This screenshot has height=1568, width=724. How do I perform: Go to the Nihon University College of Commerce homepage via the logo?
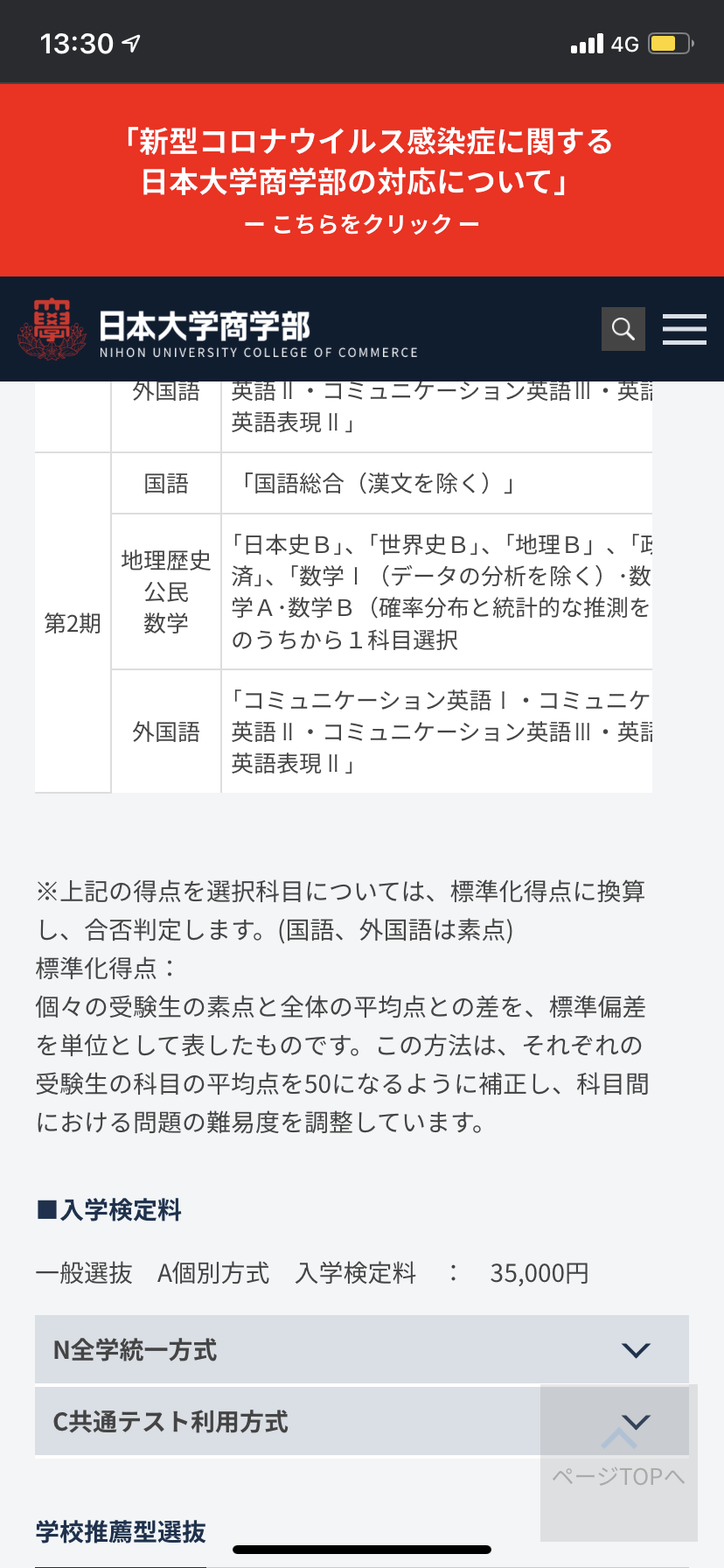tap(218, 329)
